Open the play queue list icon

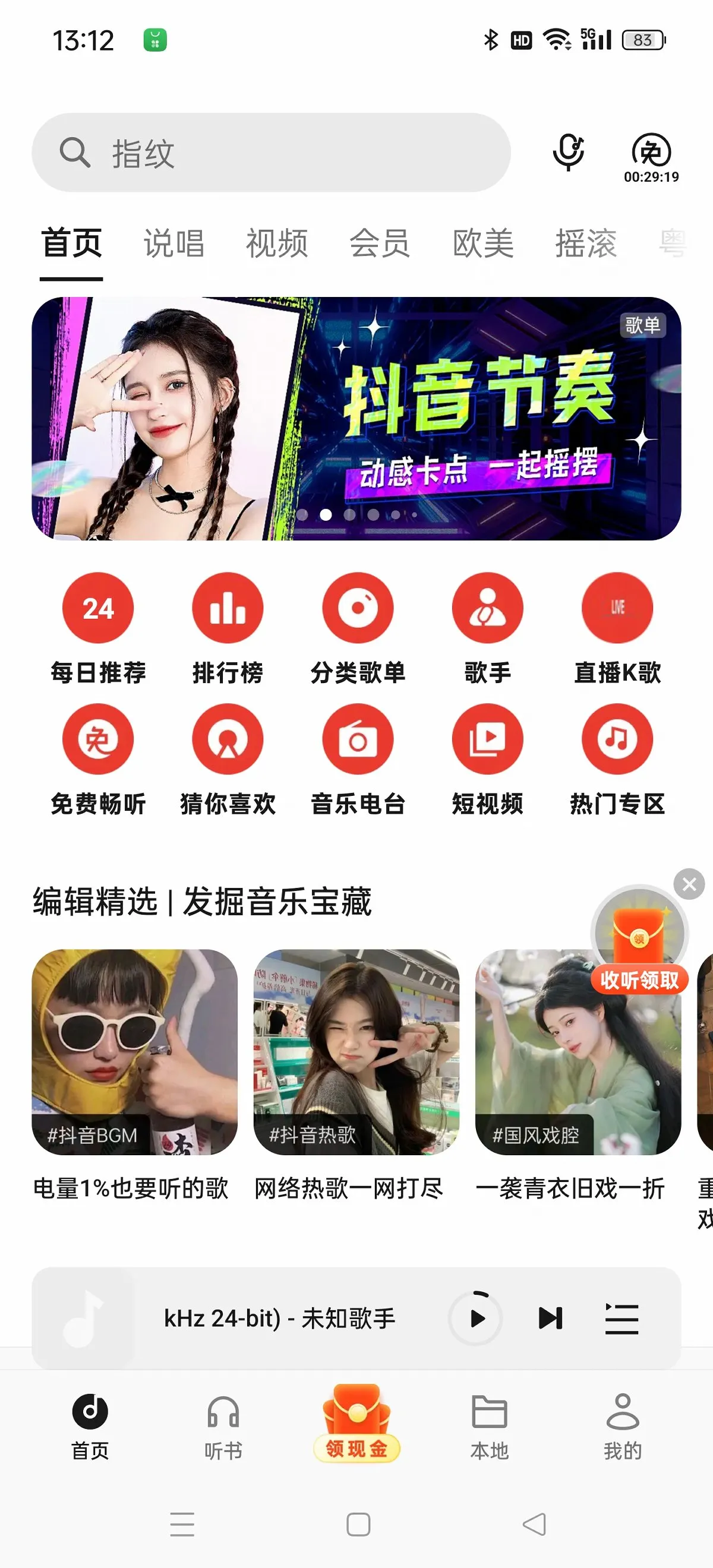tap(621, 1319)
